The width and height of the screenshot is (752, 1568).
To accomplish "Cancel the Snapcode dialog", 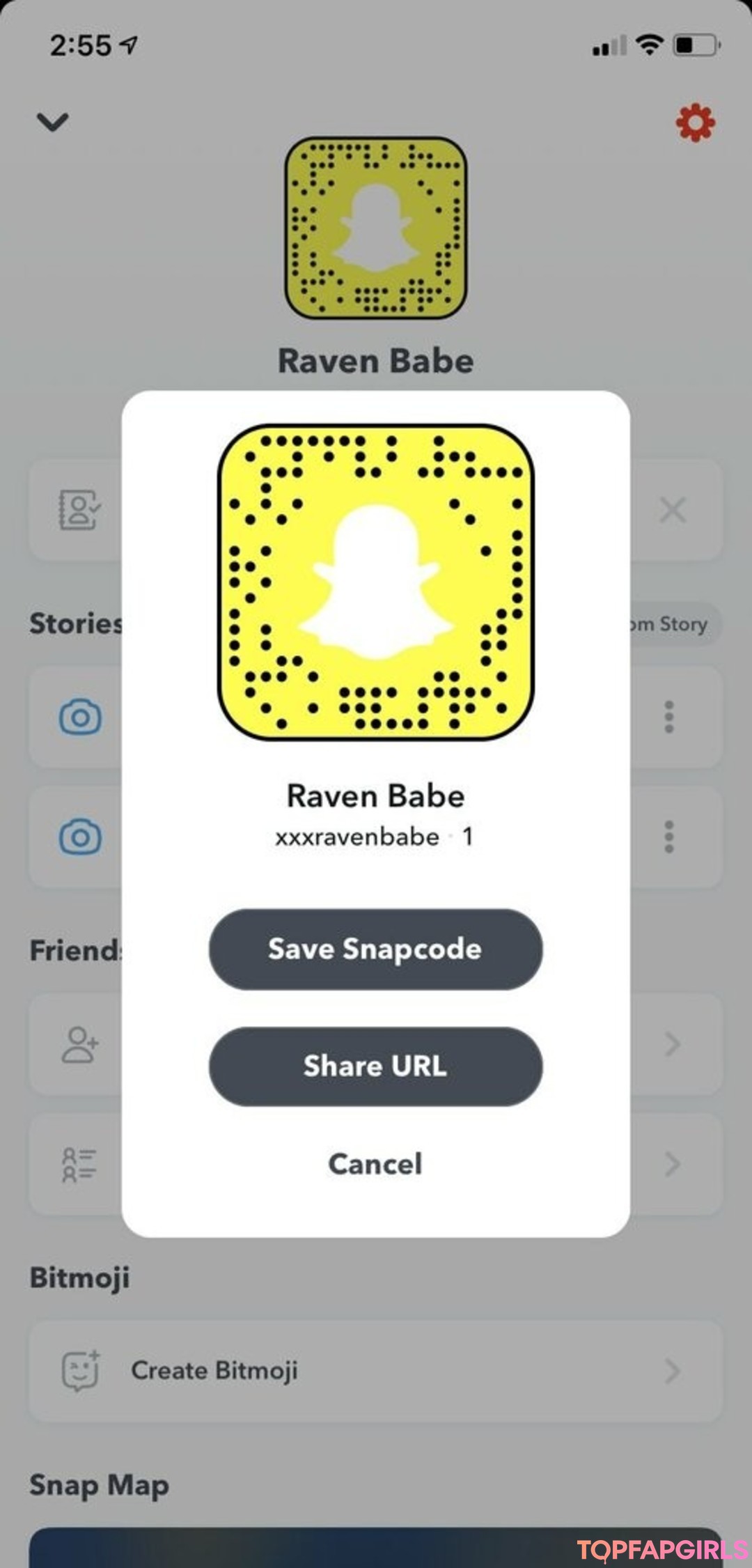I will coord(375,1164).
